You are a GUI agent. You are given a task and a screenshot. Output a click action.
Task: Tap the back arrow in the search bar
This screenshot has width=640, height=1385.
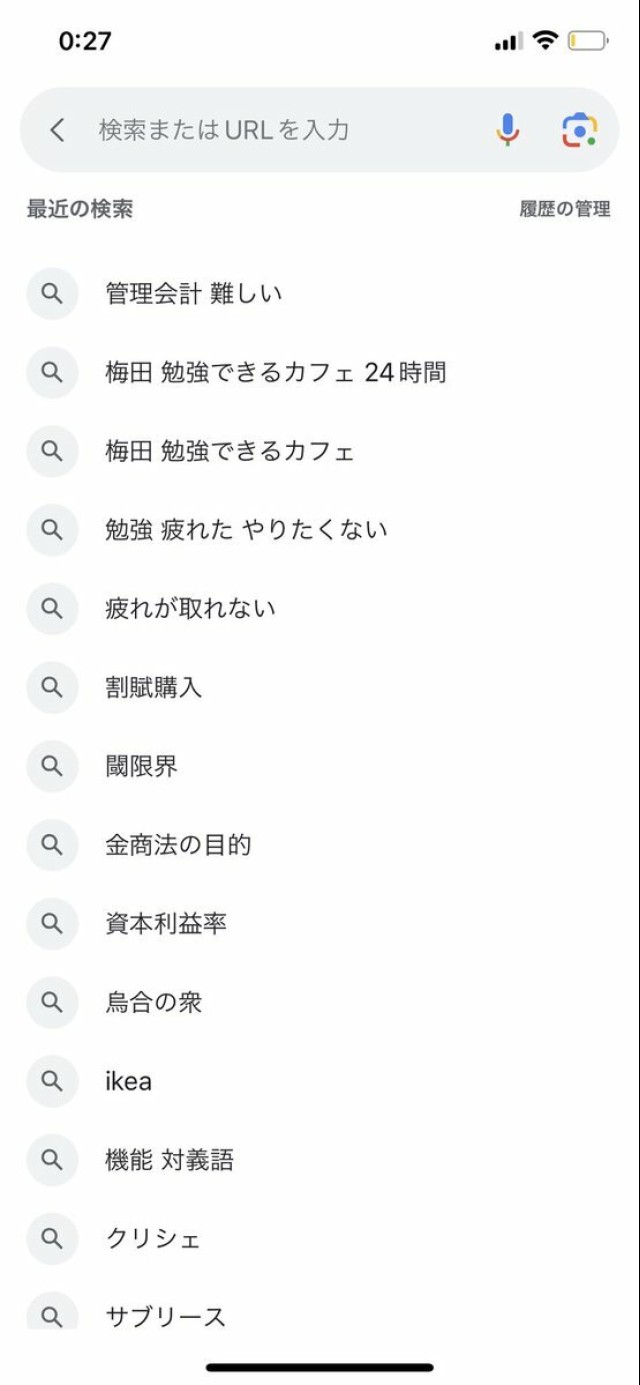click(x=57, y=130)
